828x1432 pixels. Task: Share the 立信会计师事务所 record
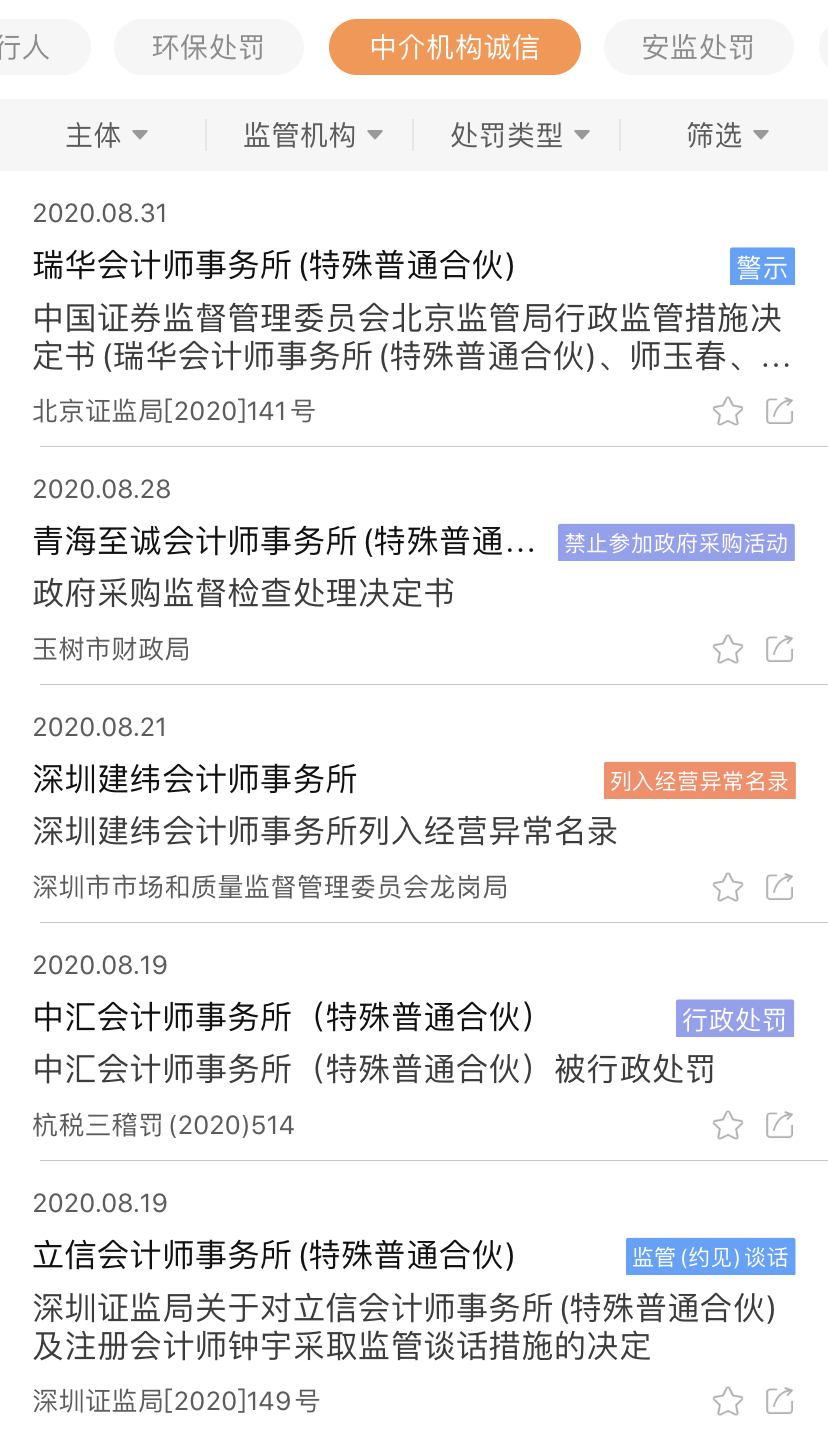click(780, 1401)
